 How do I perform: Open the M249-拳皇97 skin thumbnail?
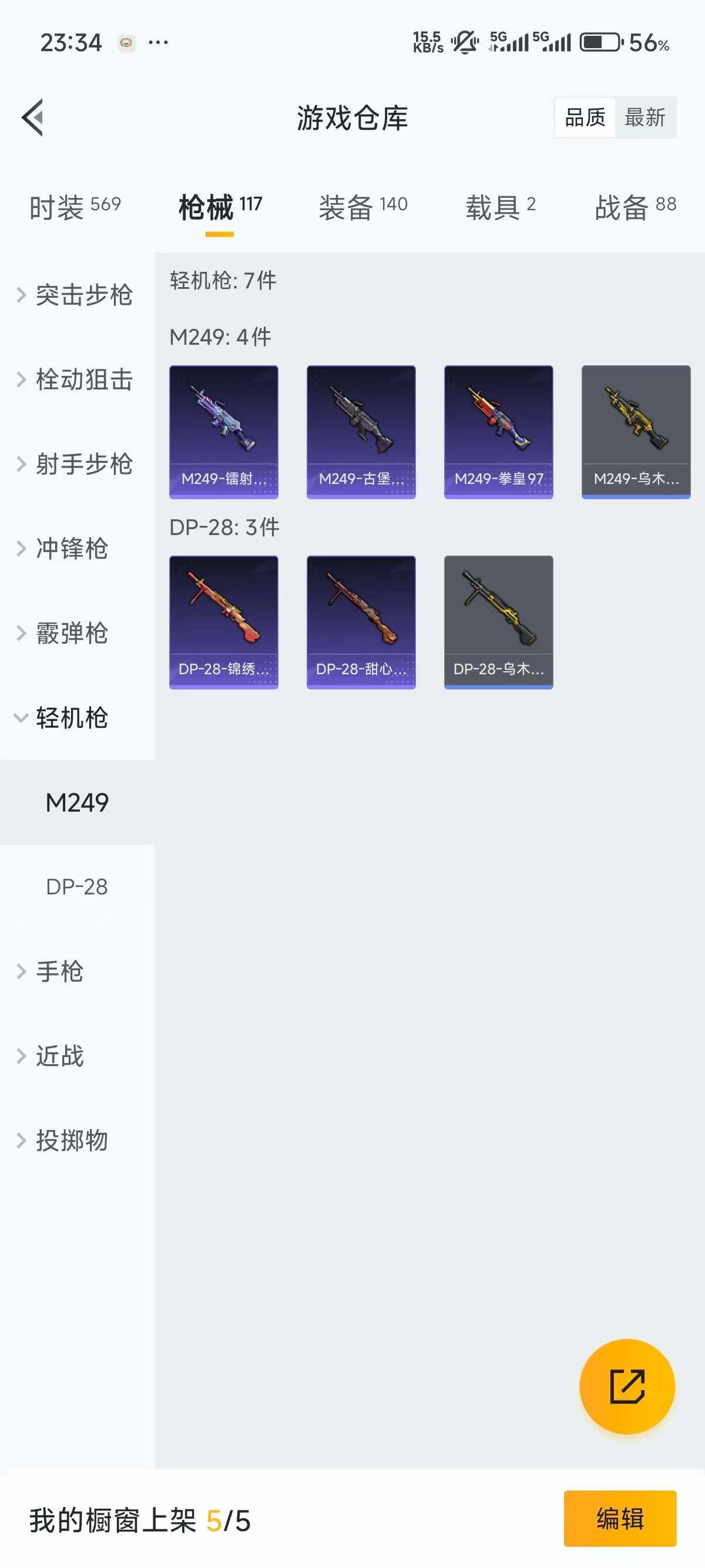(x=499, y=430)
